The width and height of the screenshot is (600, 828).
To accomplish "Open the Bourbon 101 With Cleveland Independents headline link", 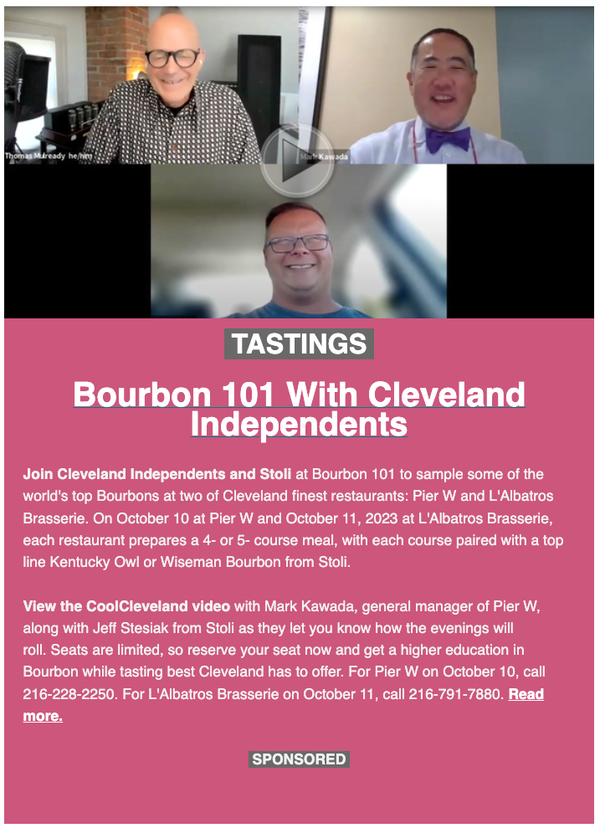I will pyautogui.click(x=299, y=408).
